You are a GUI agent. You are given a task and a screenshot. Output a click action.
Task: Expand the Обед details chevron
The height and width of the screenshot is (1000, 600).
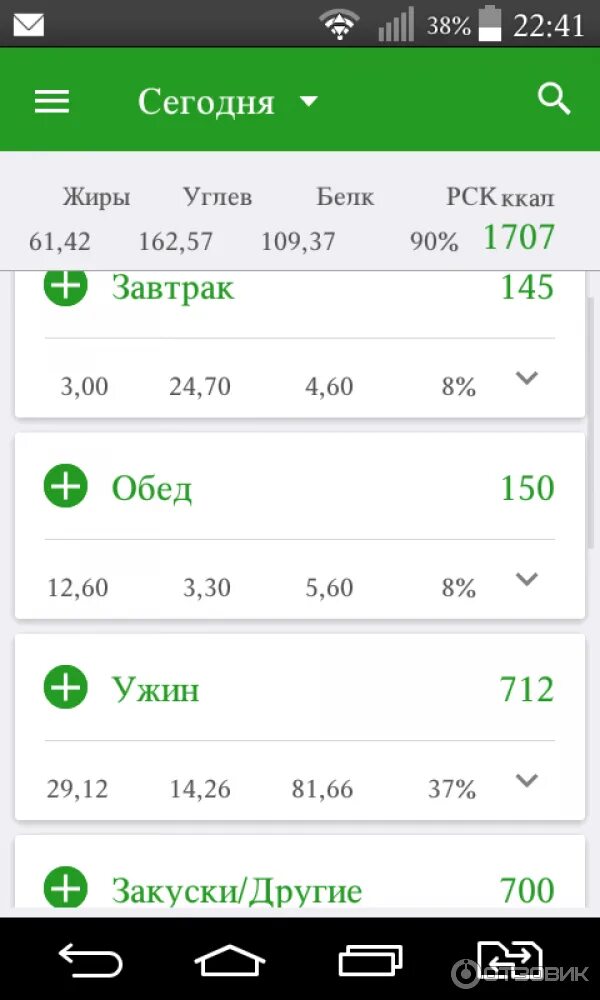527,579
